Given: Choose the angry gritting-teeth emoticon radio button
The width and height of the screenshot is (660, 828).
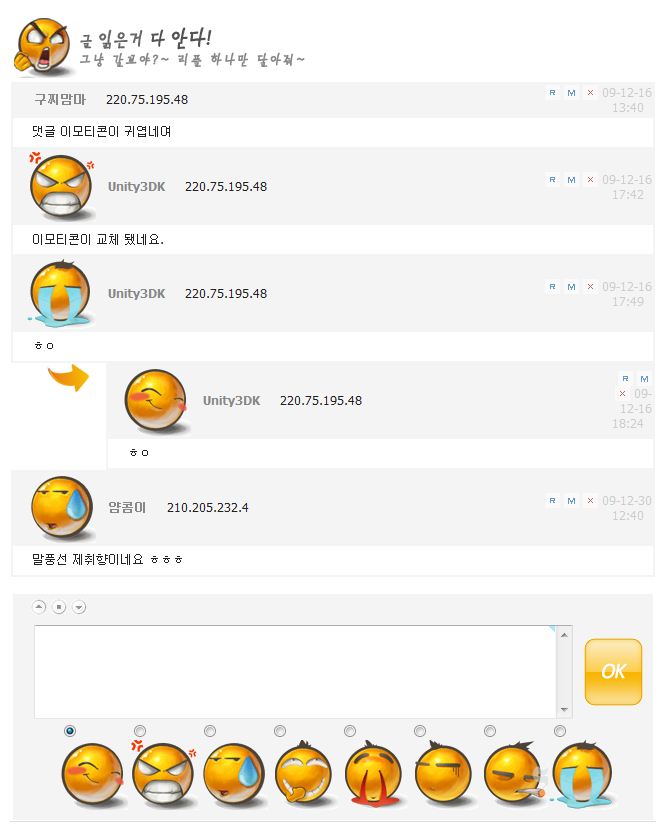Looking at the screenshot, I should click(140, 731).
